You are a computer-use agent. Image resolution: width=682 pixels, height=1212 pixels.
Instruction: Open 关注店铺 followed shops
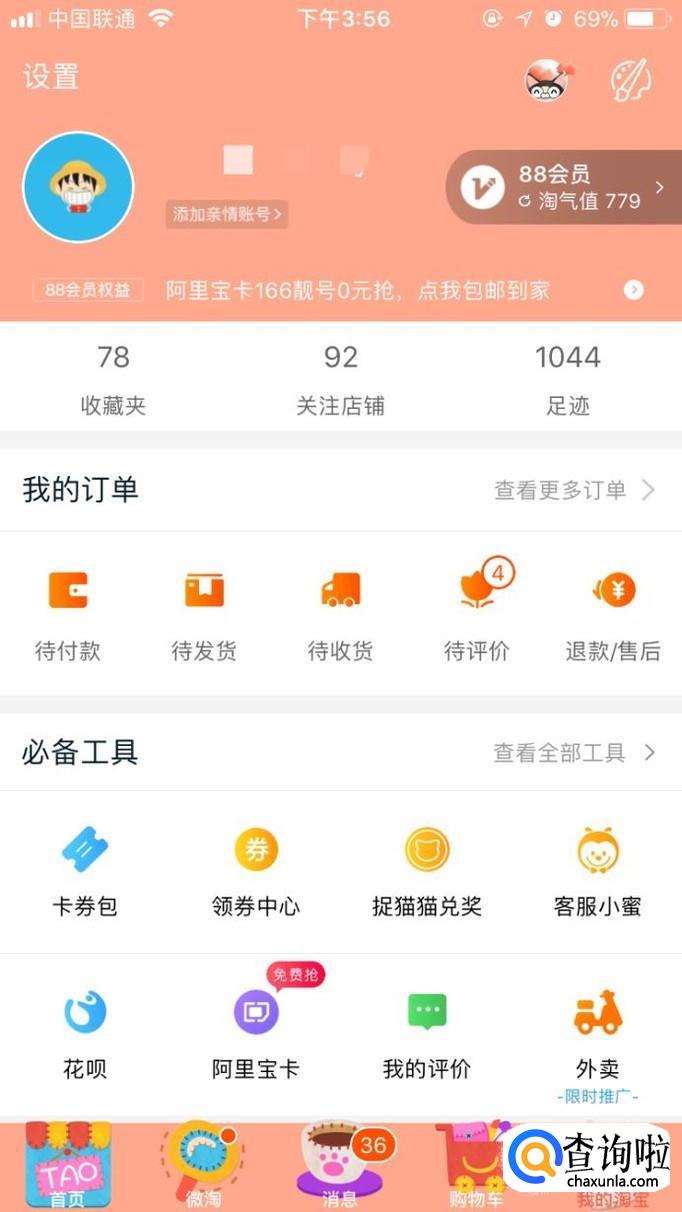[x=340, y=378]
